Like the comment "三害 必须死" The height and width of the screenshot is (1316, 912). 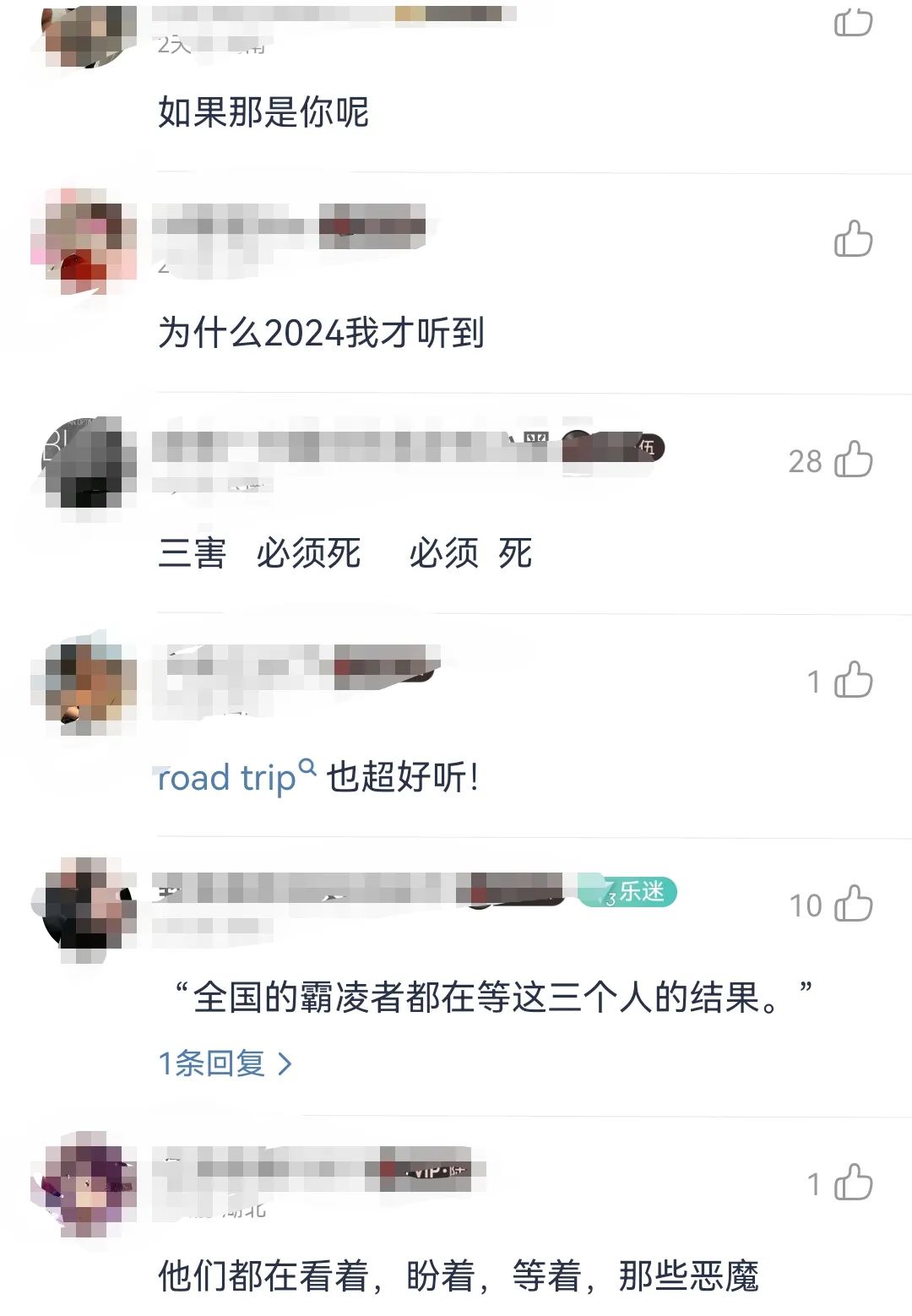pos(853,460)
